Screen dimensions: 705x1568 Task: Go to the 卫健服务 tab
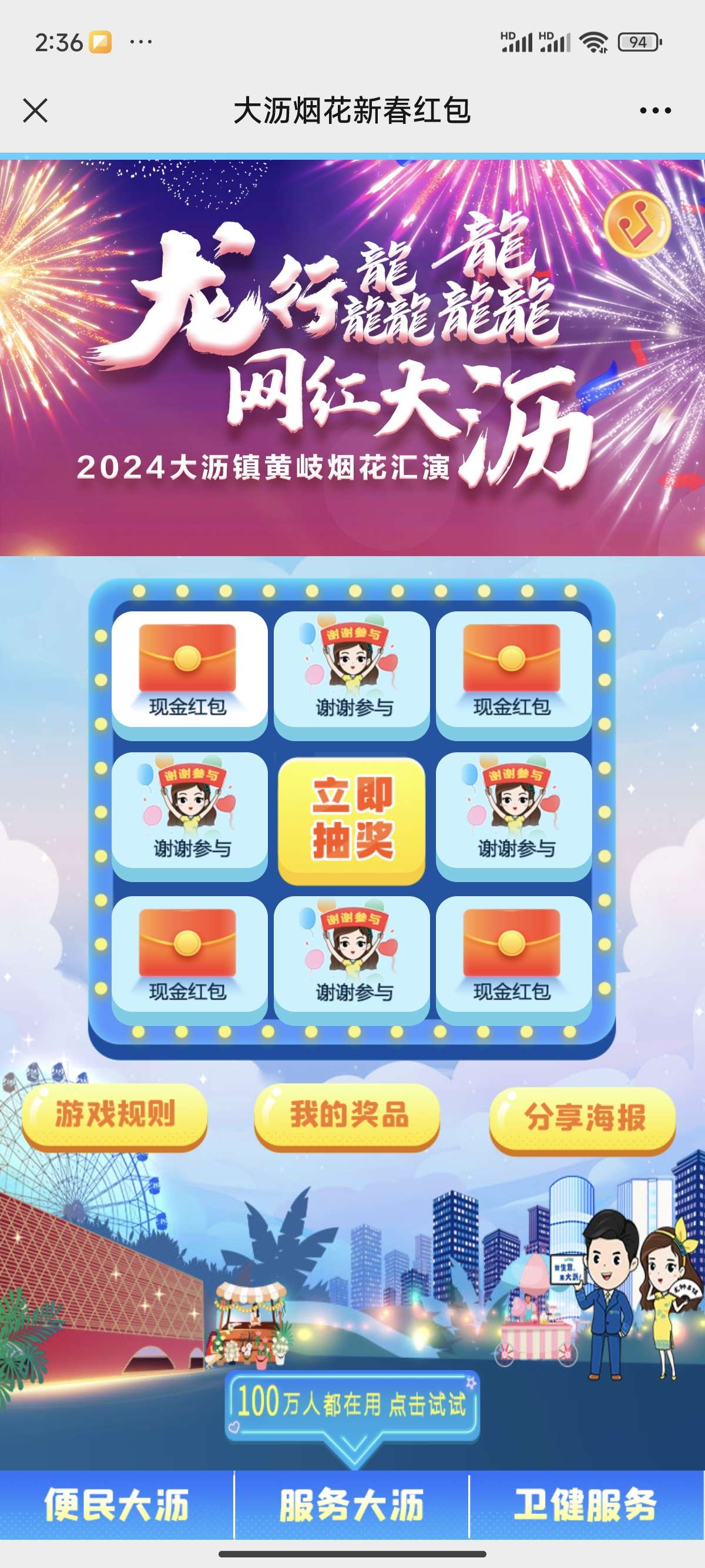coord(586,1504)
